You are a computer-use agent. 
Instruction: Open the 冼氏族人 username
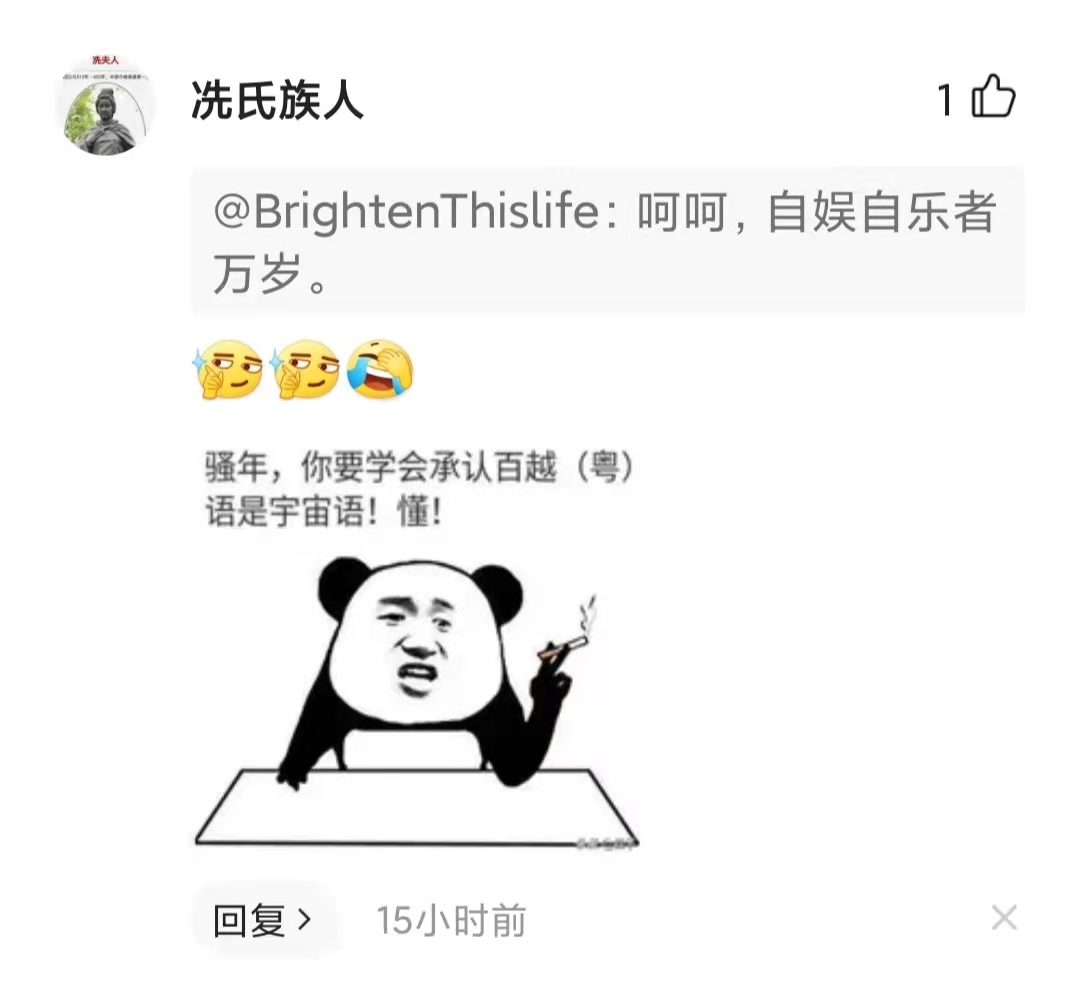277,101
